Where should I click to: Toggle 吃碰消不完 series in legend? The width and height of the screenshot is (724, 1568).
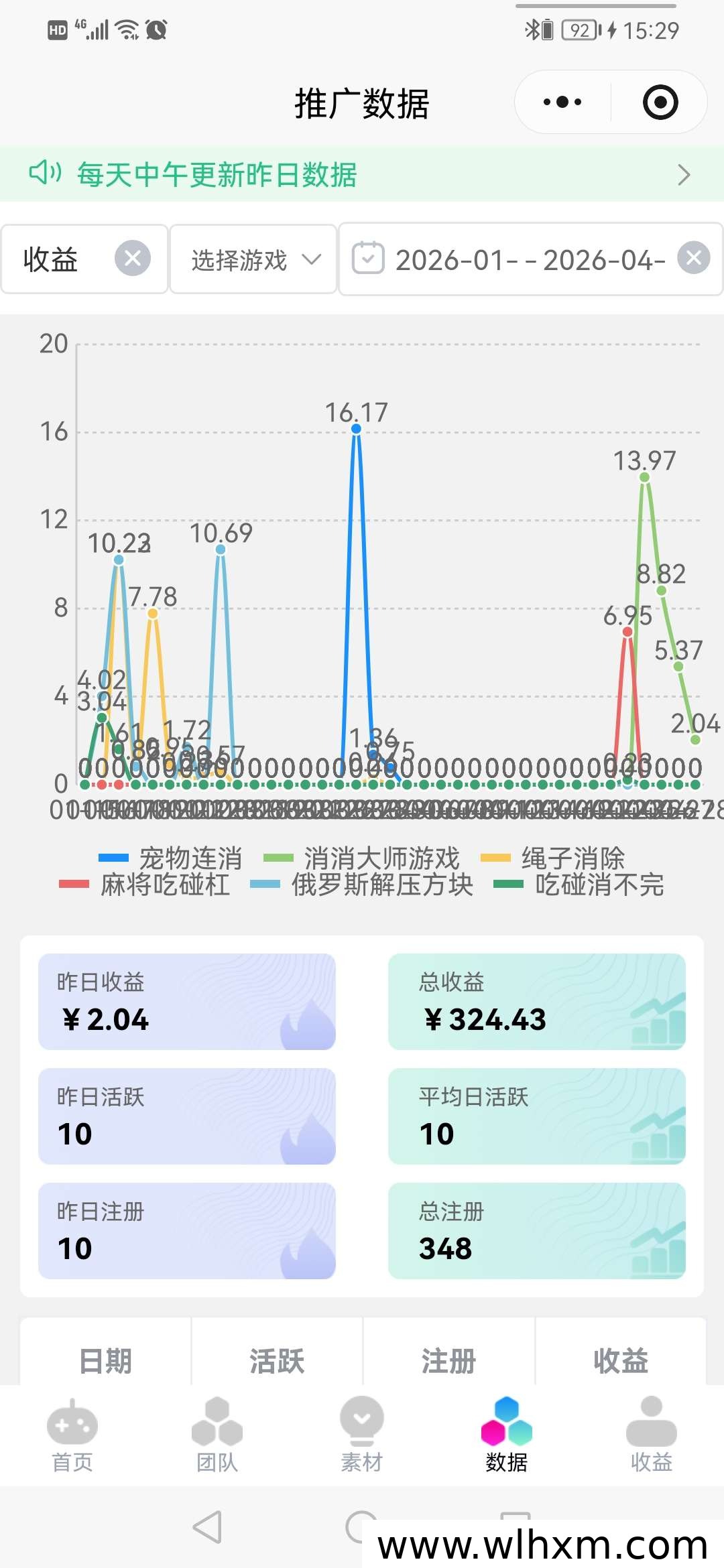click(579, 885)
